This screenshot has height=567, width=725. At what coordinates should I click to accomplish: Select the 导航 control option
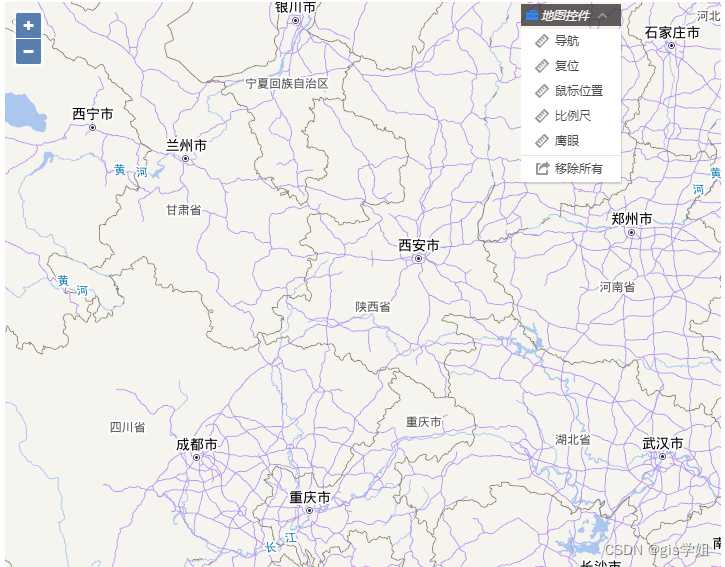(x=566, y=41)
